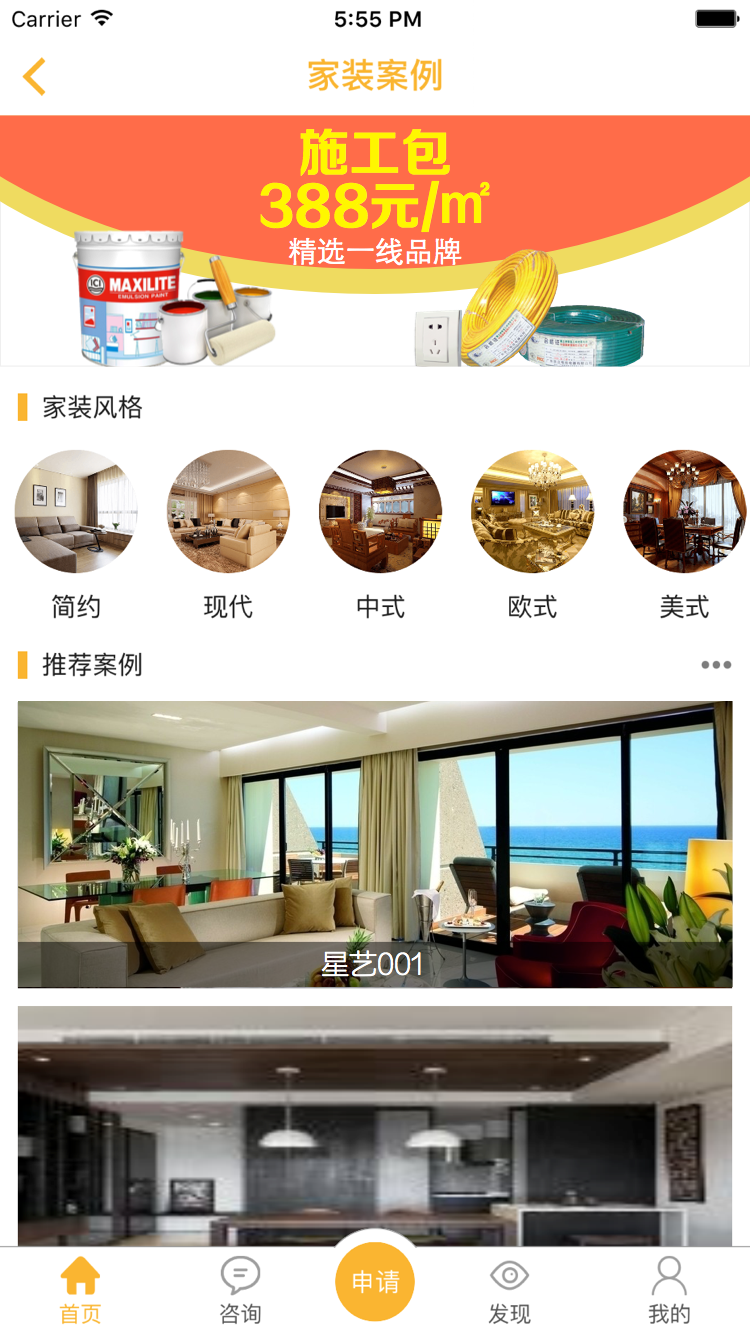750x1335 pixels.
Task: Go back using the arrow icon
Action: pyautogui.click(x=35, y=77)
